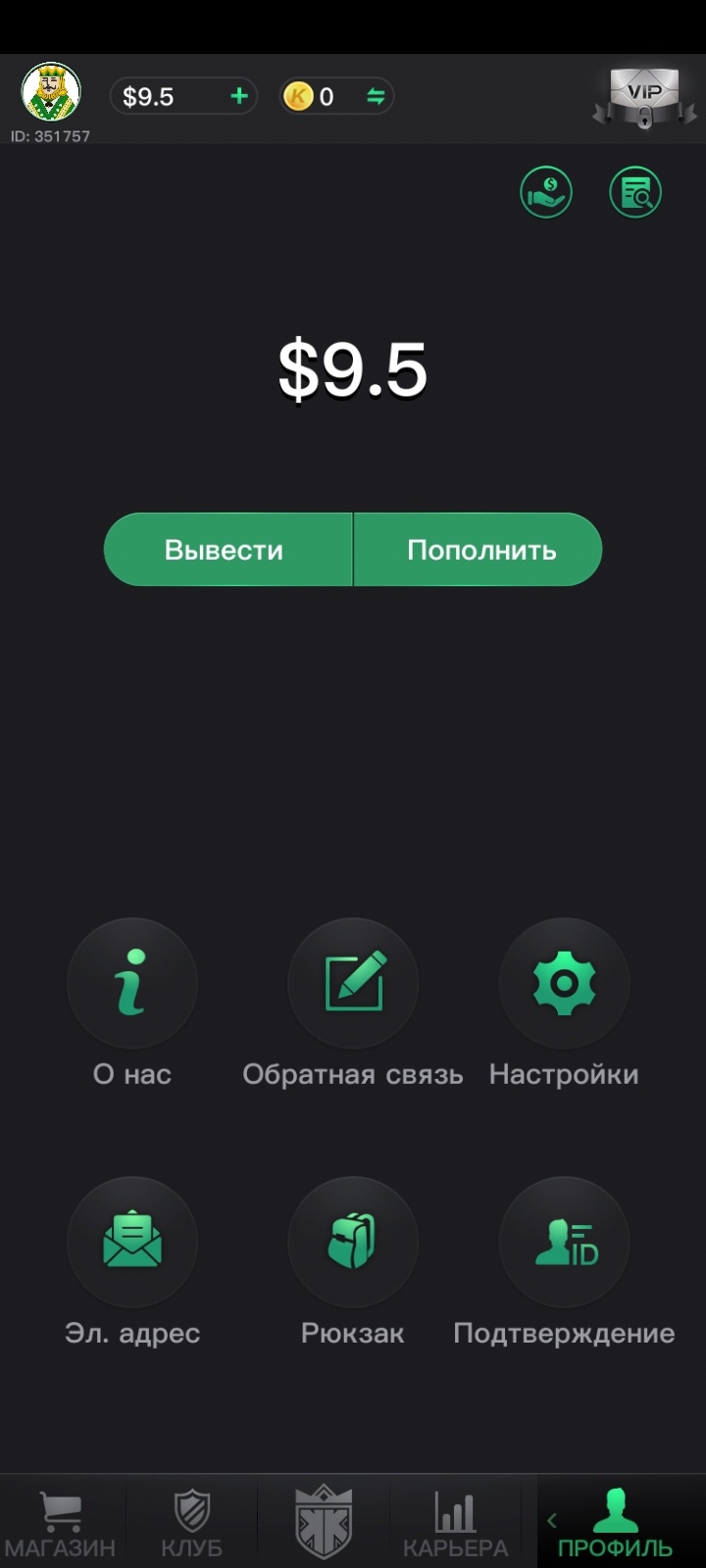Open the VIP badge
Viewport: 706px width, 1568px height.
coord(643,98)
